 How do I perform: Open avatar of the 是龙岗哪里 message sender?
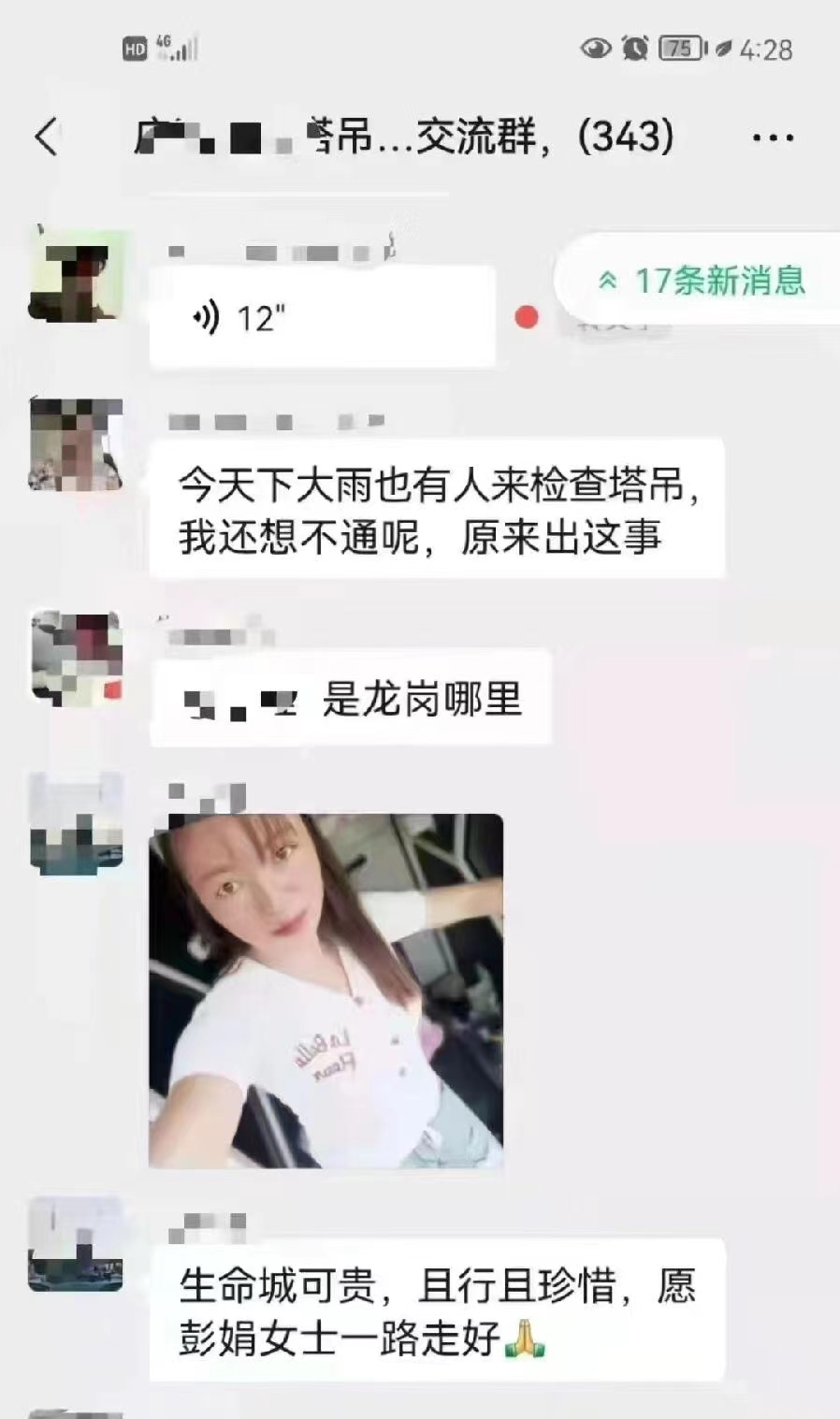coord(77,658)
